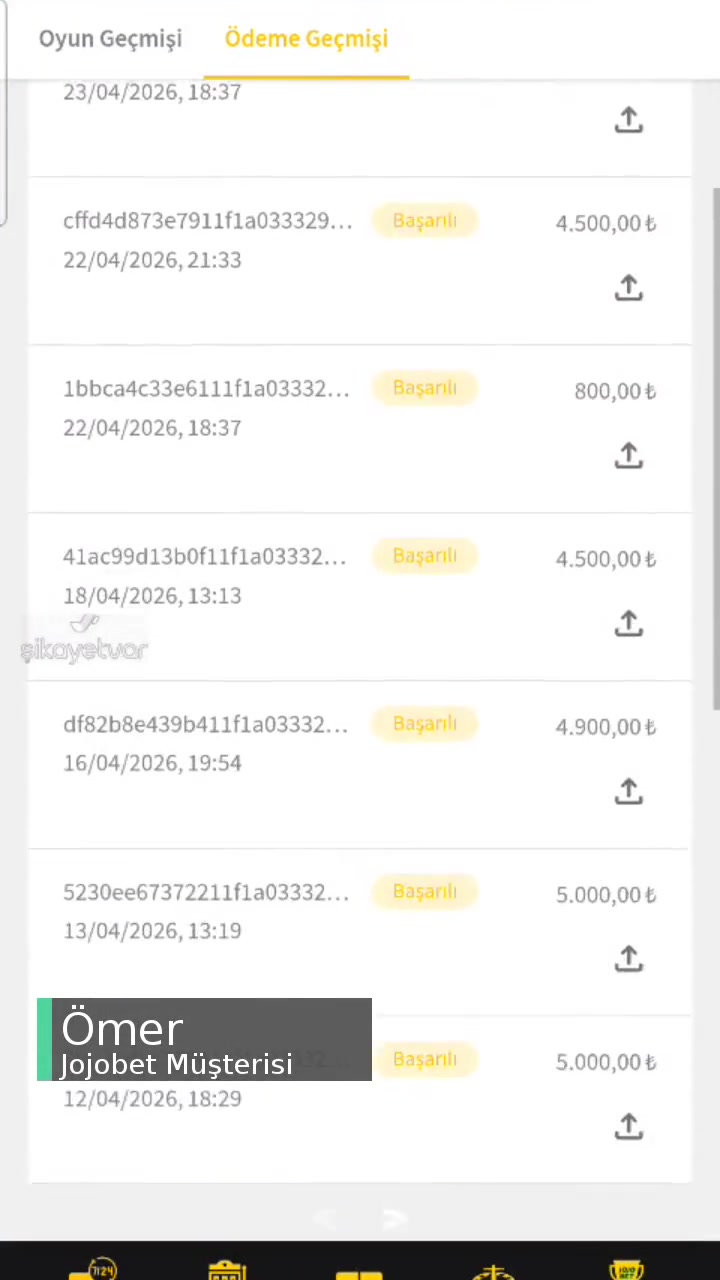This screenshot has height=1280, width=720.
Task: Click the next page arrow
Action: [394, 1218]
